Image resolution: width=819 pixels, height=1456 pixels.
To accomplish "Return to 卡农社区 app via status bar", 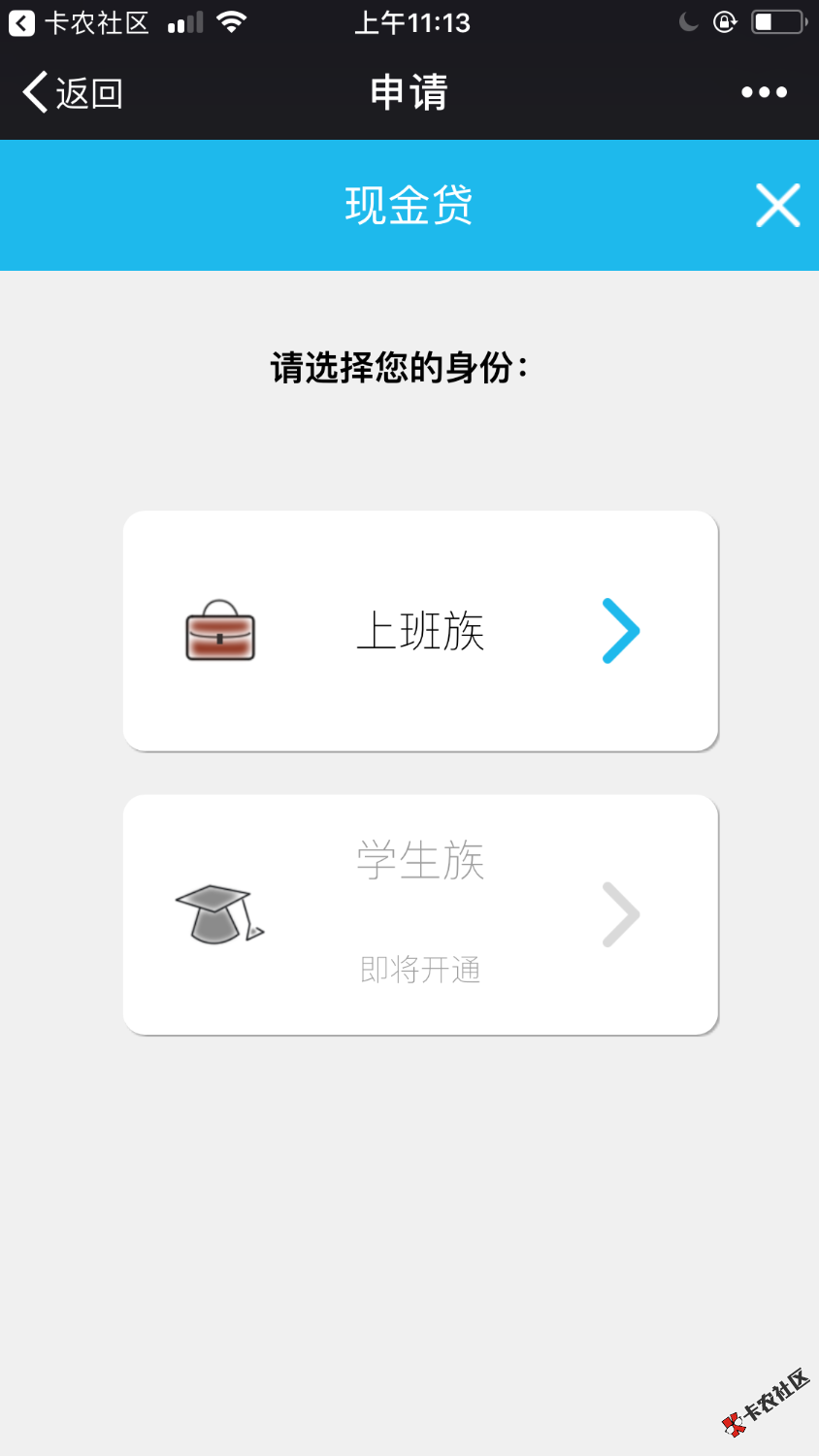I will pos(80,22).
